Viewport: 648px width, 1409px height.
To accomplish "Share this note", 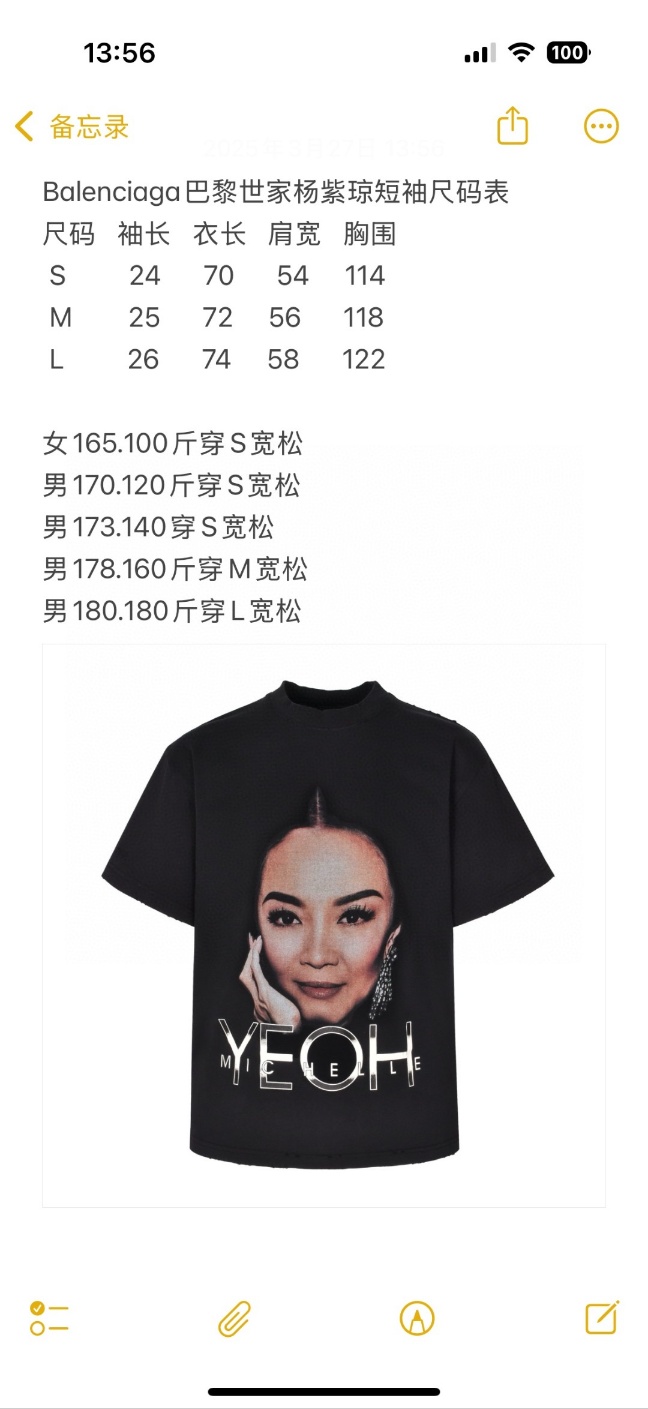I will point(512,126).
